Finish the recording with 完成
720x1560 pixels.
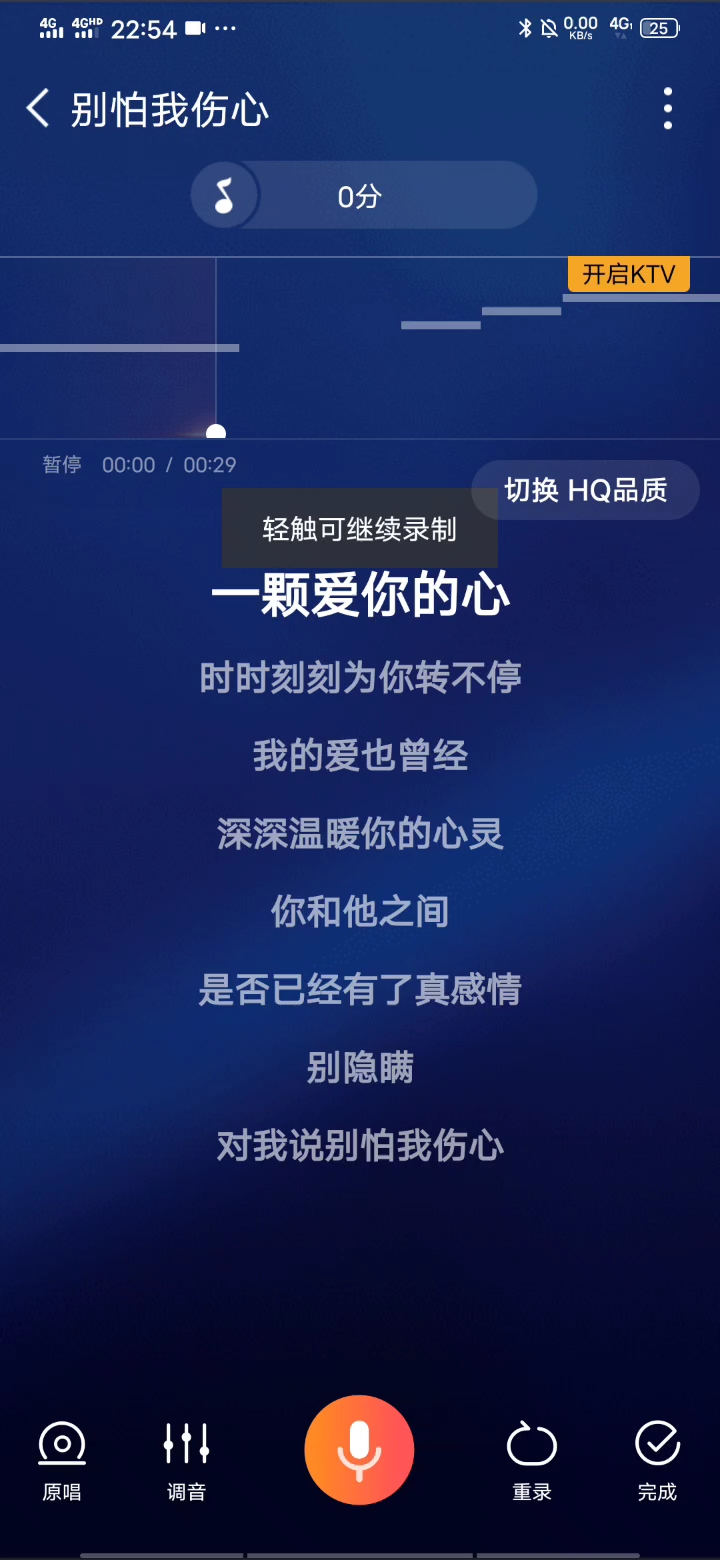[657, 1460]
